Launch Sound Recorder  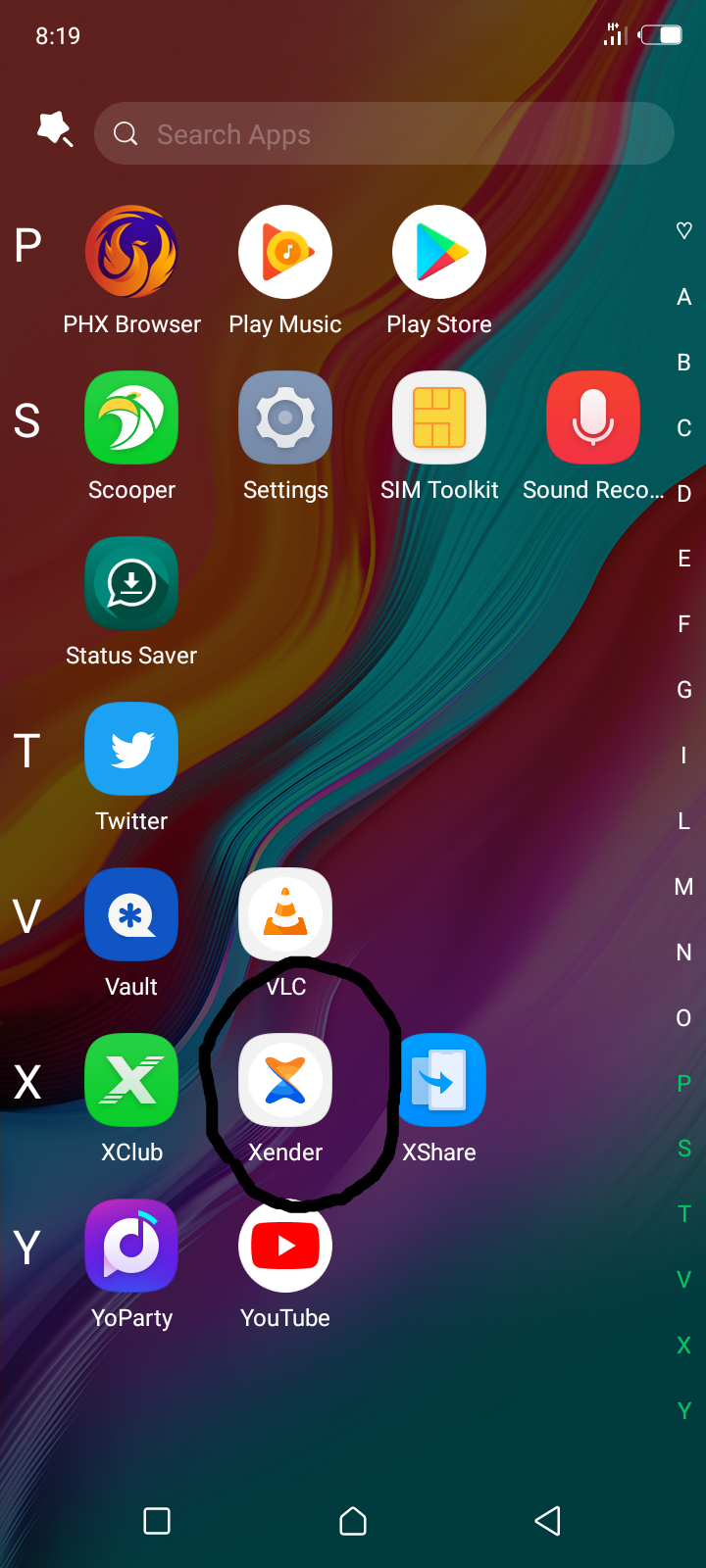tap(593, 417)
